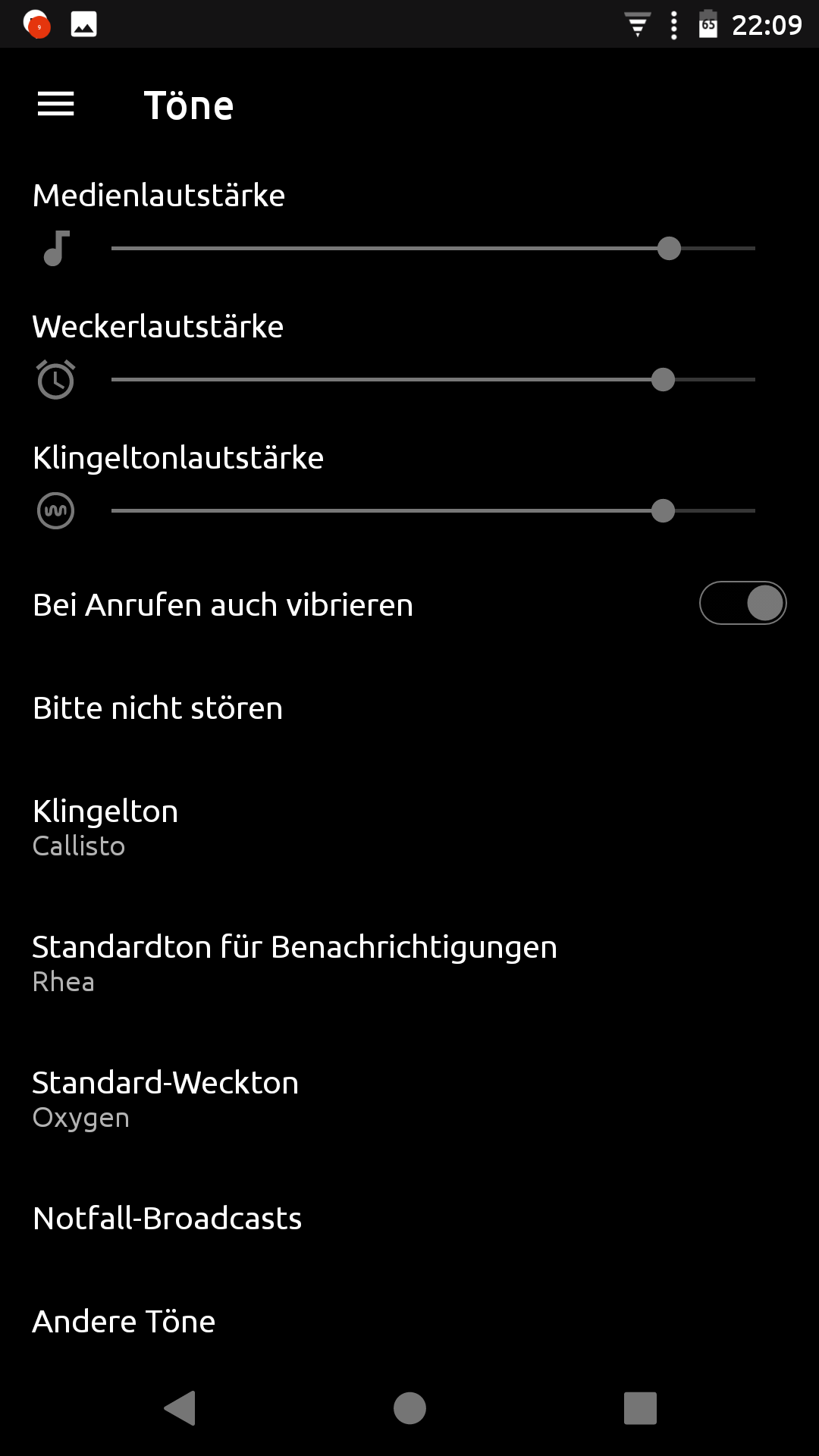Tap the Weckerlautstärke slider
Screen dimensions: 819x1456
(432, 380)
